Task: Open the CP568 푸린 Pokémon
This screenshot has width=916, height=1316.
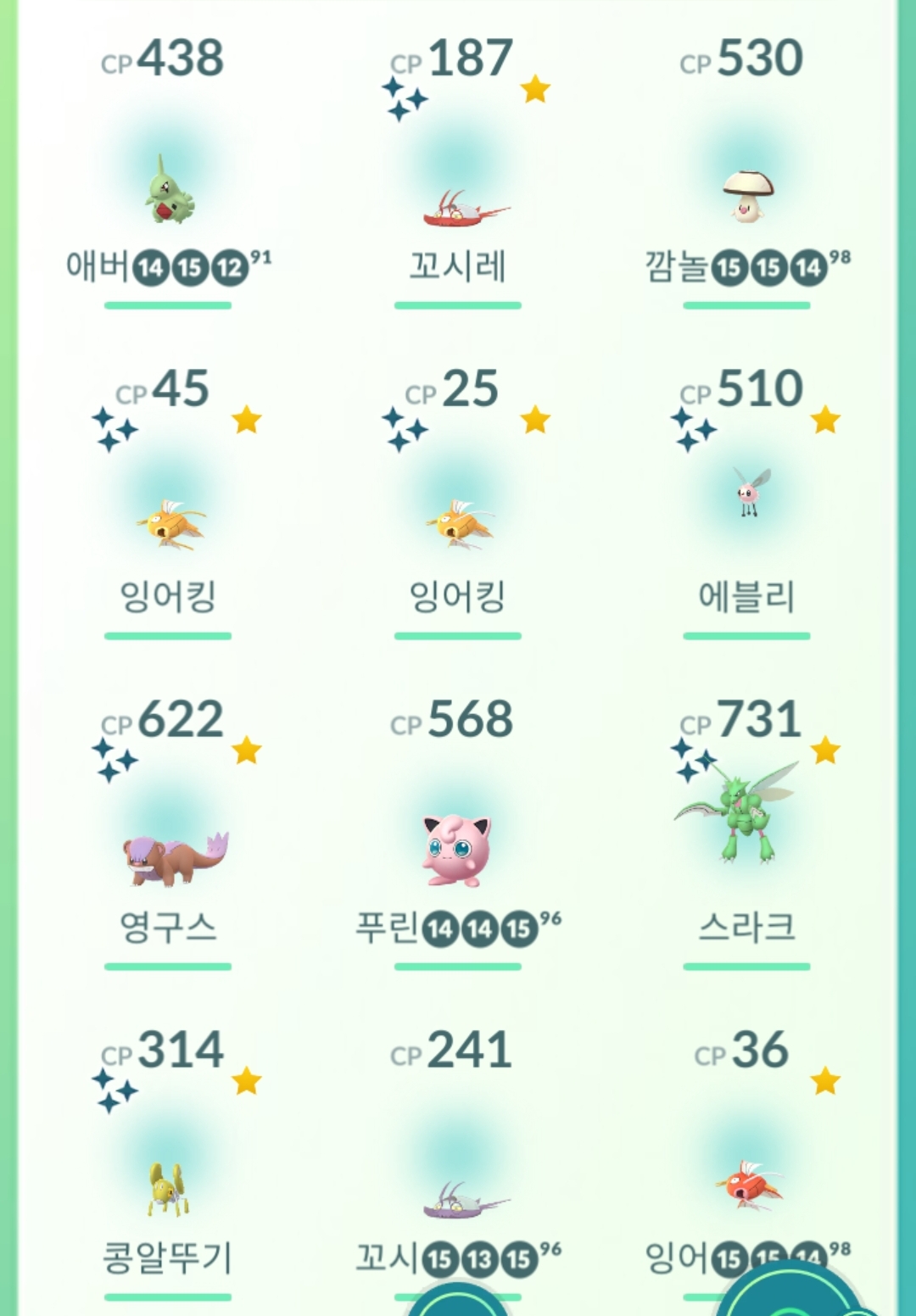Action: click(x=458, y=850)
